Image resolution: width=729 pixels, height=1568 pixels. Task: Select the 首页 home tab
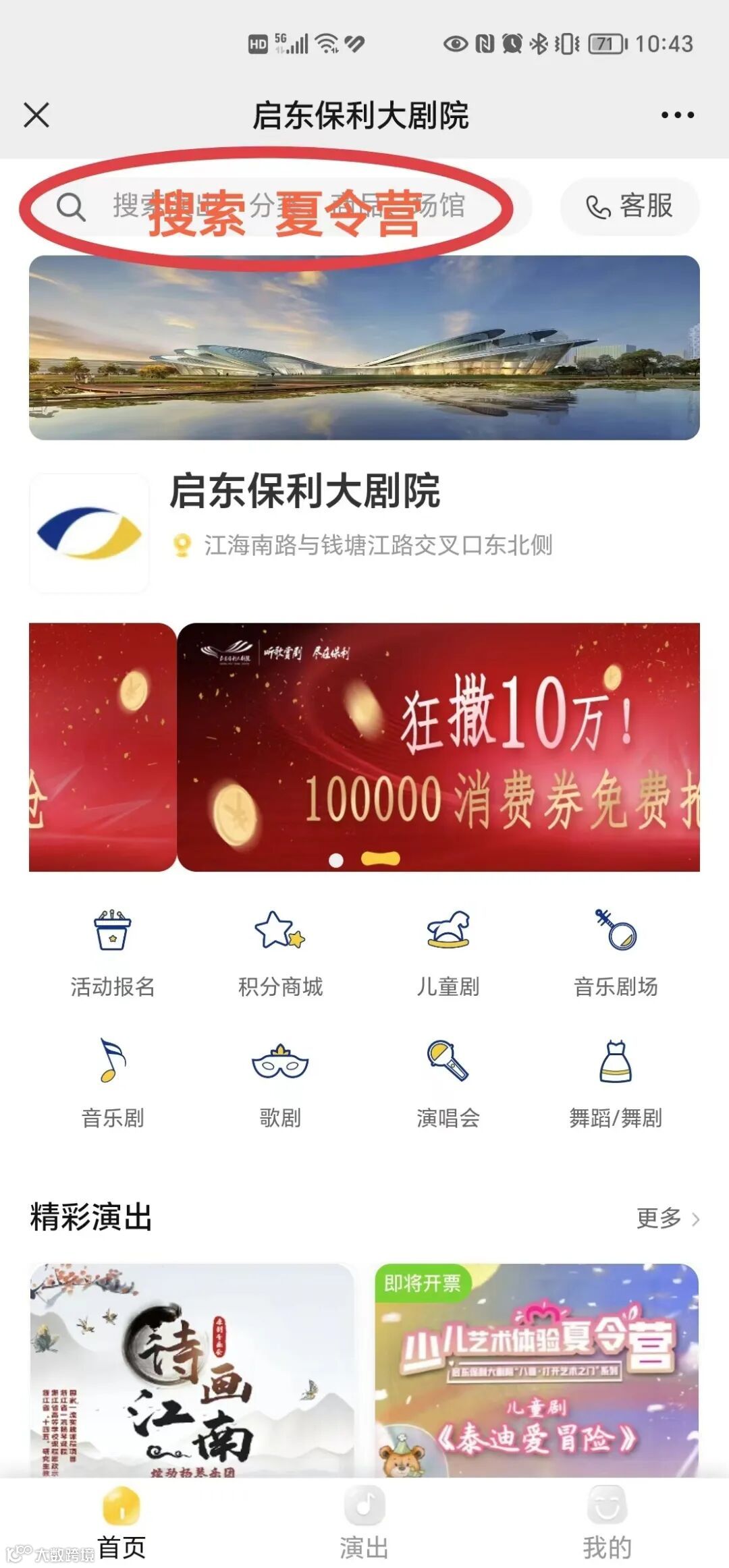coord(123,1528)
